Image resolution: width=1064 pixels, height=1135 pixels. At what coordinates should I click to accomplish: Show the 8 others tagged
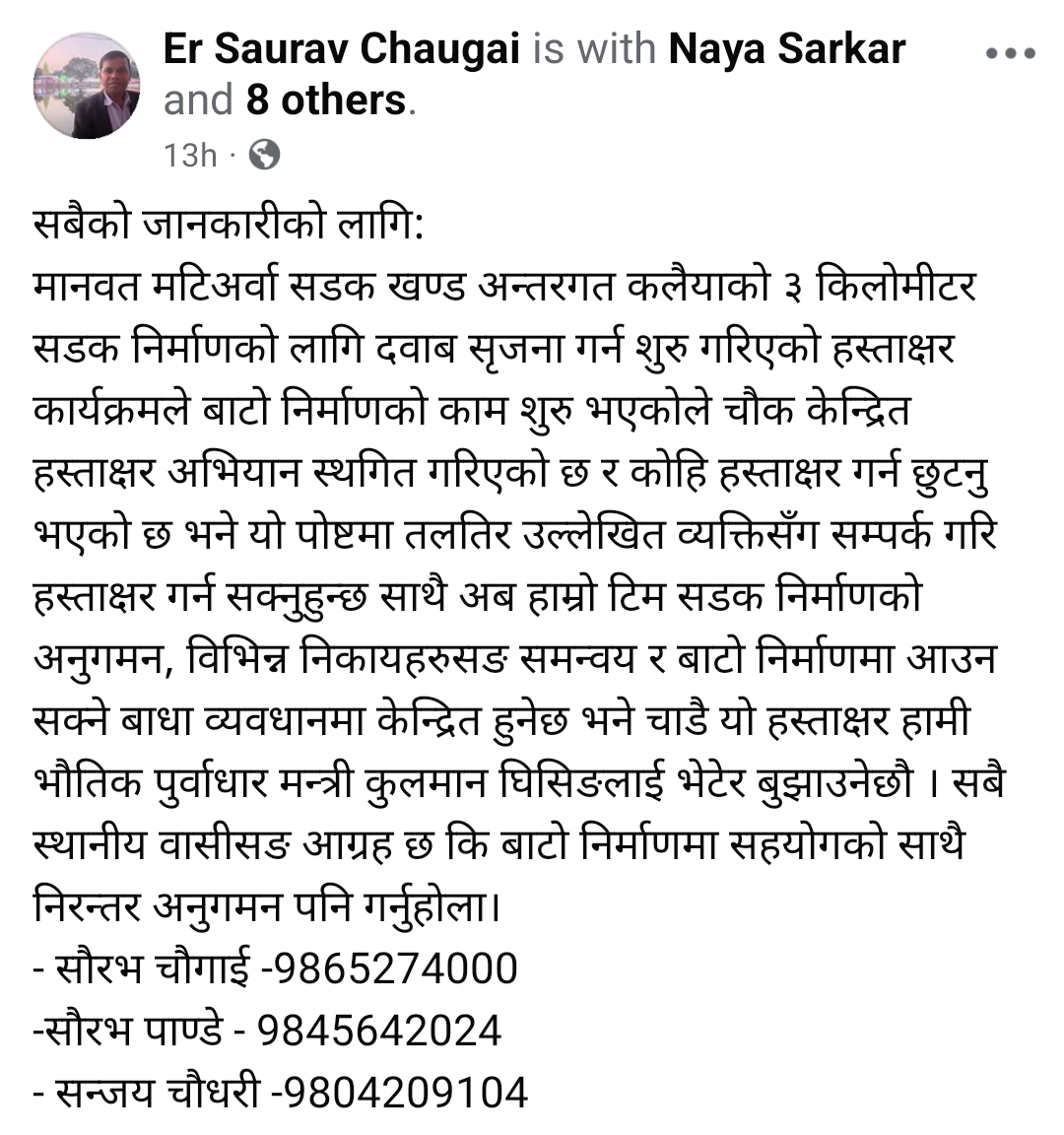[325, 100]
